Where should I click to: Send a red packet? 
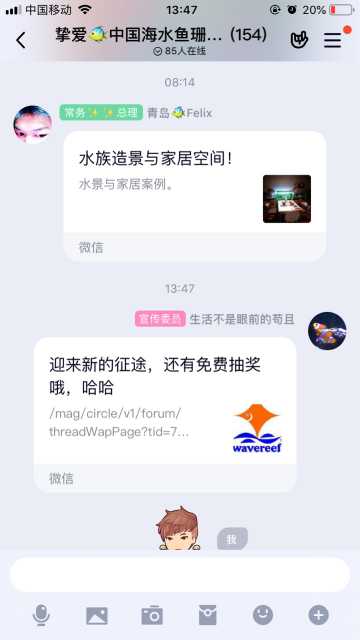pos(208,615)
